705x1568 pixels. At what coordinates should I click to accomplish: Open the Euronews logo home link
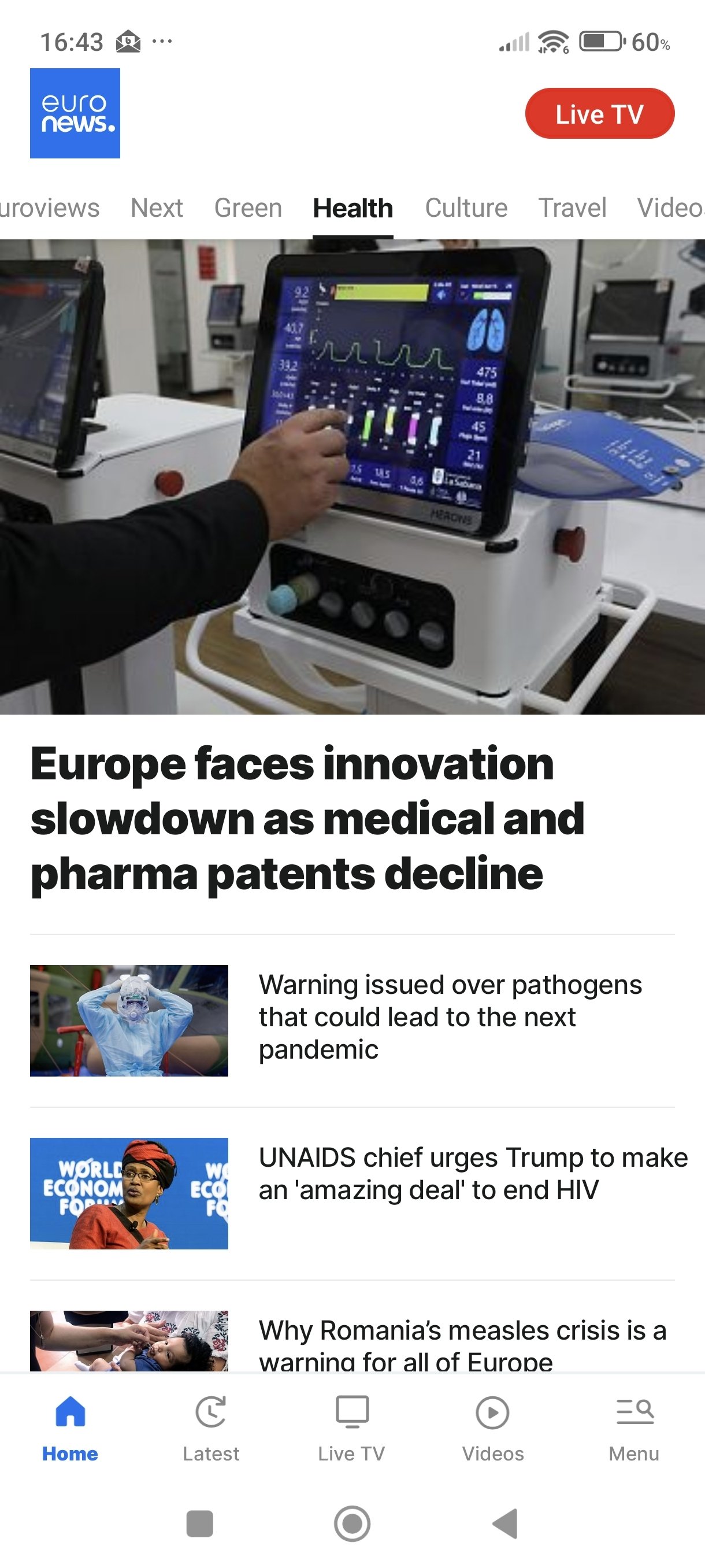(75, 113)
